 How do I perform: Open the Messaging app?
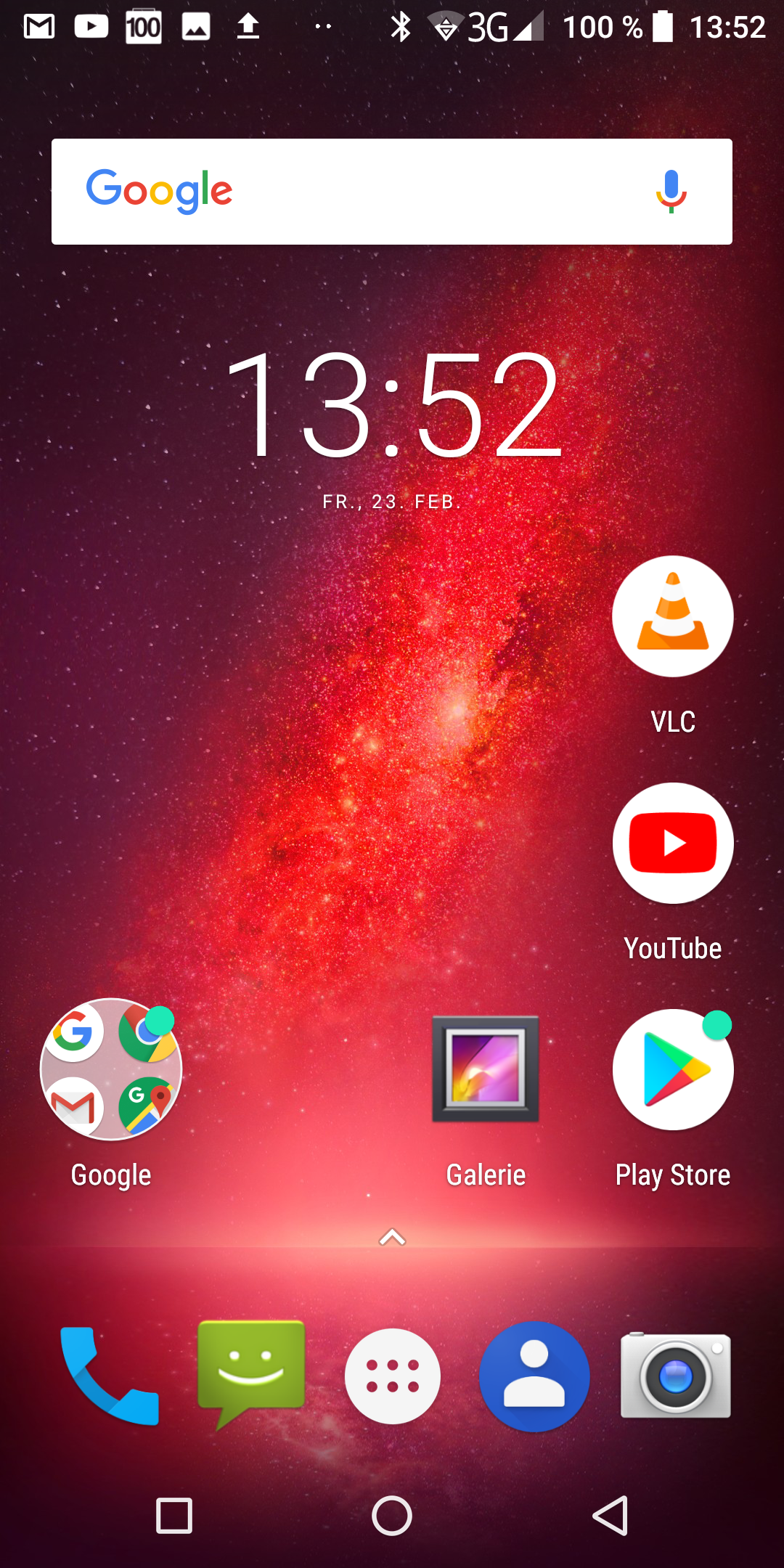coord(251,1374)
